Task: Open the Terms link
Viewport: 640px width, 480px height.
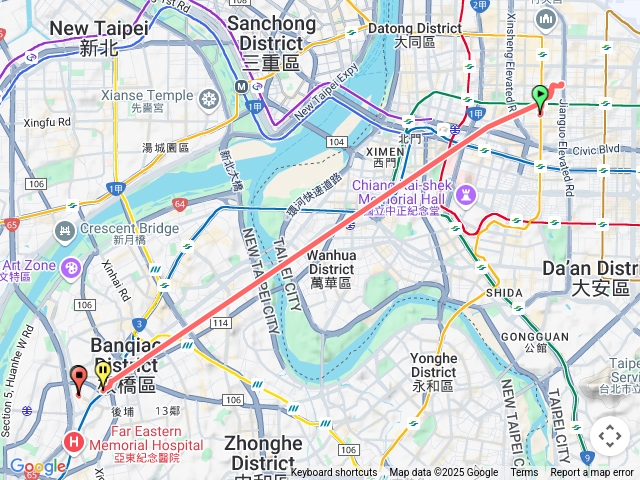Action: pyautogui.click(x=524, y=473)
